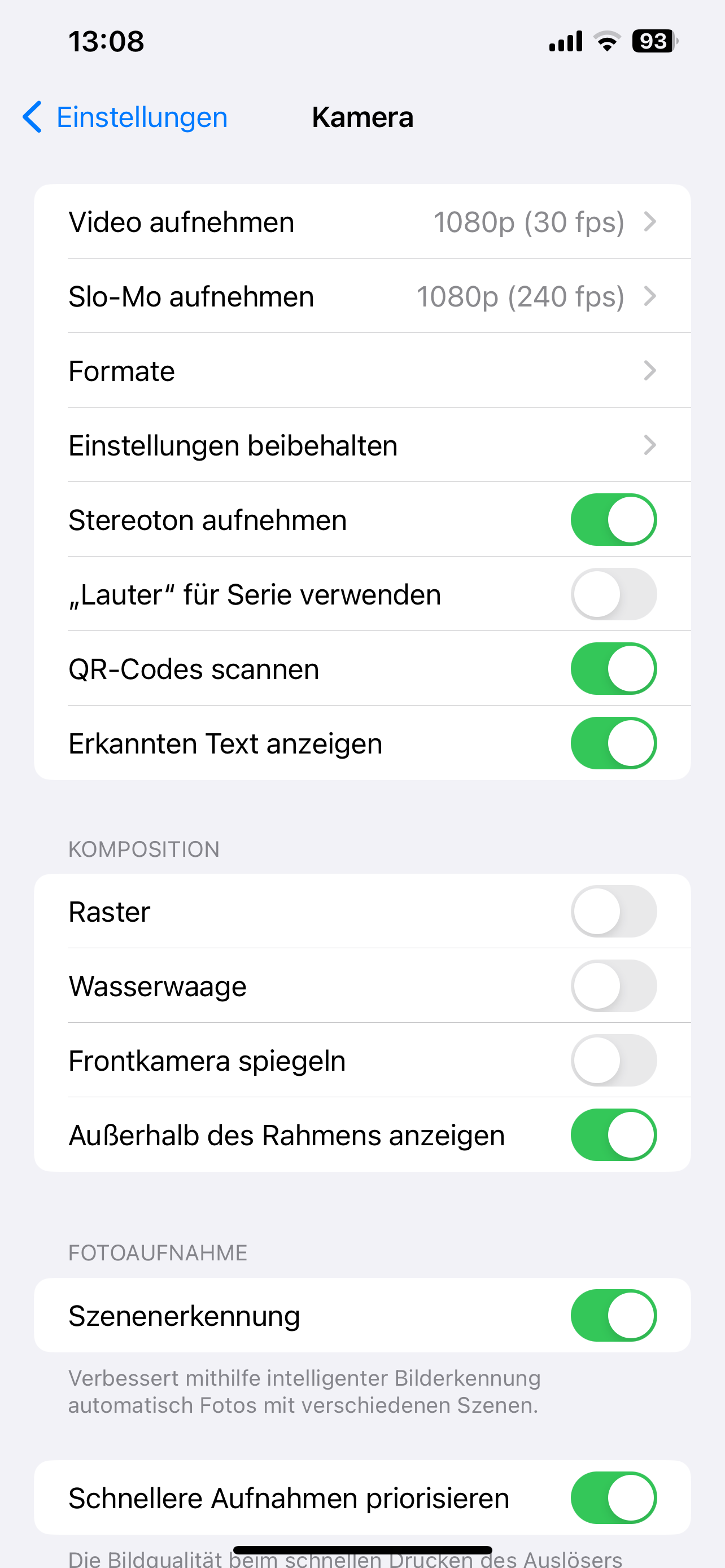Open Einstellungen beibehalten

(362, 445)
